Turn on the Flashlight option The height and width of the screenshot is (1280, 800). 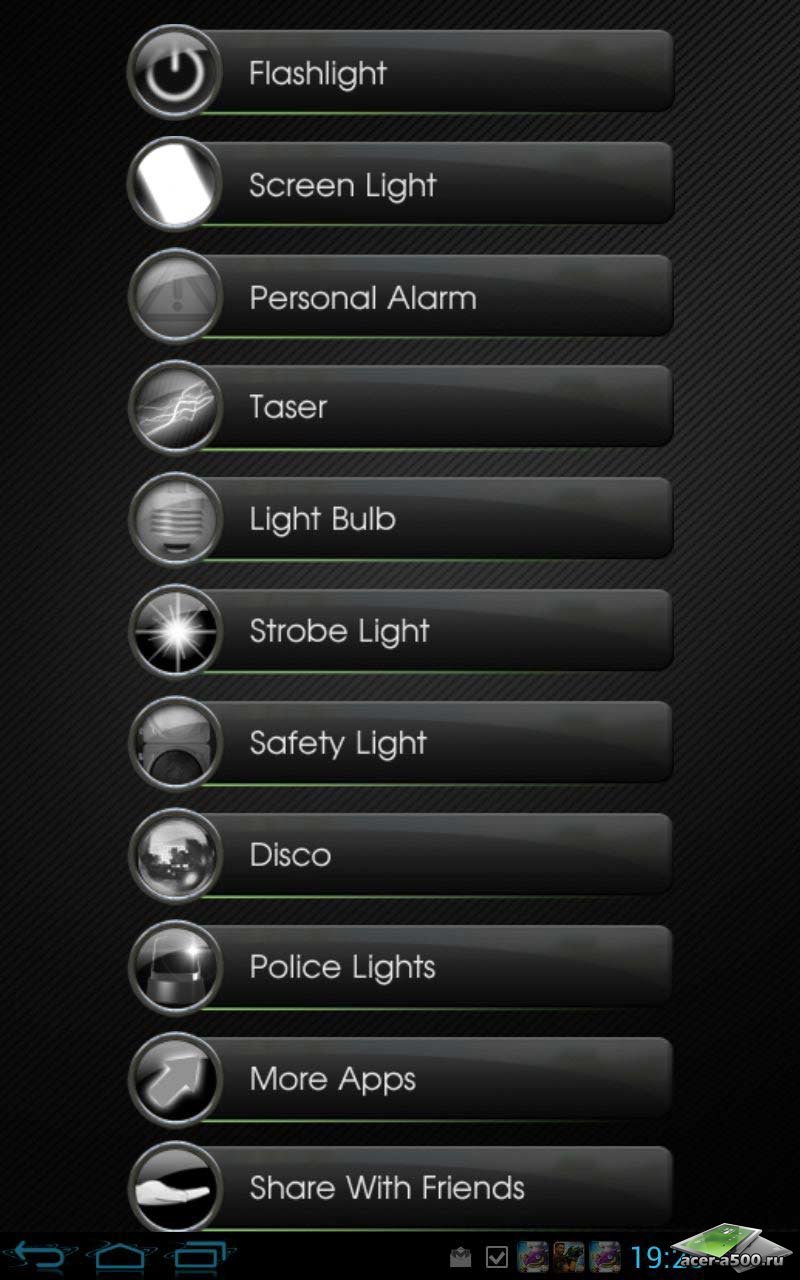point(400,72)
